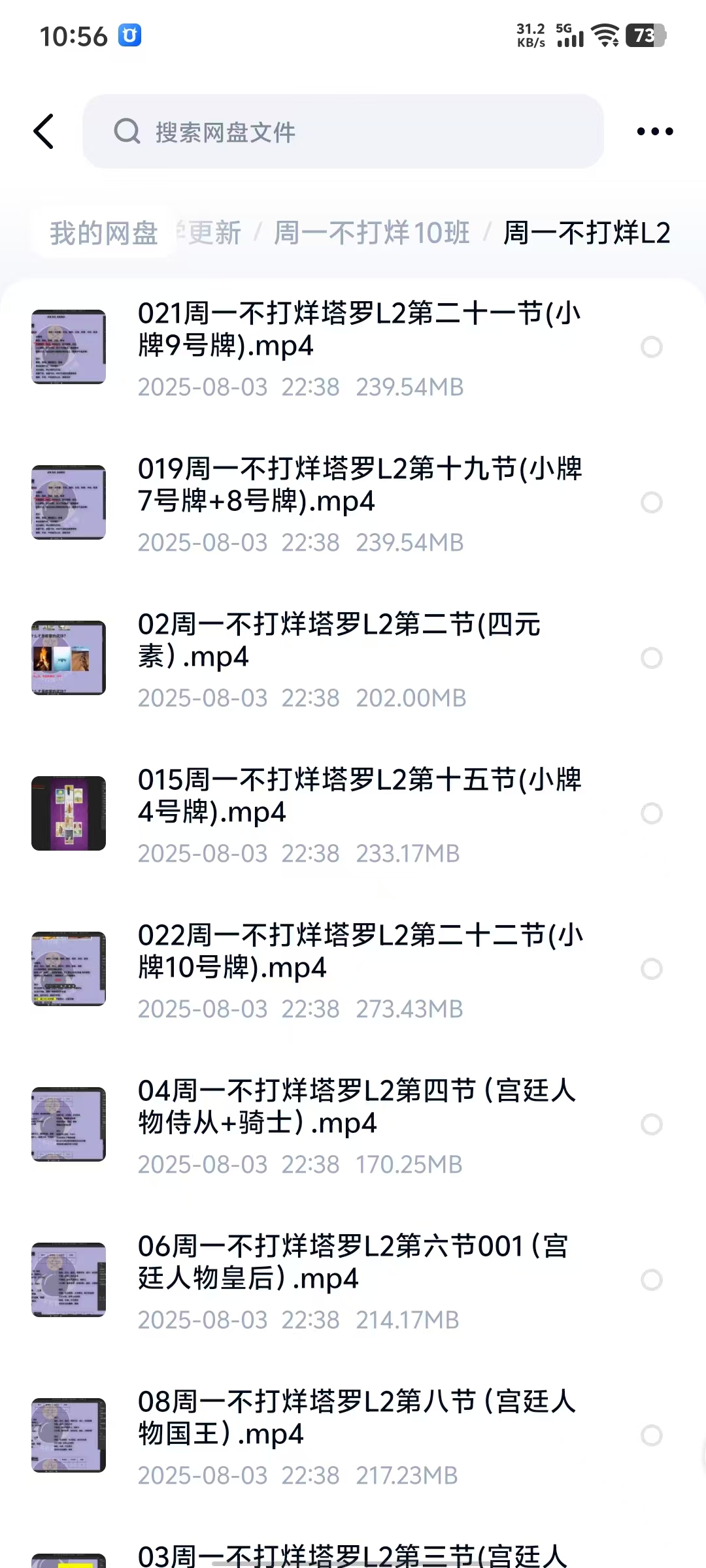The height and width of the screenshot is (1568, 706).
Task: Select the 022 第二十二节 file checkbox
Action: pyautogui.click(x=651, y=969)
